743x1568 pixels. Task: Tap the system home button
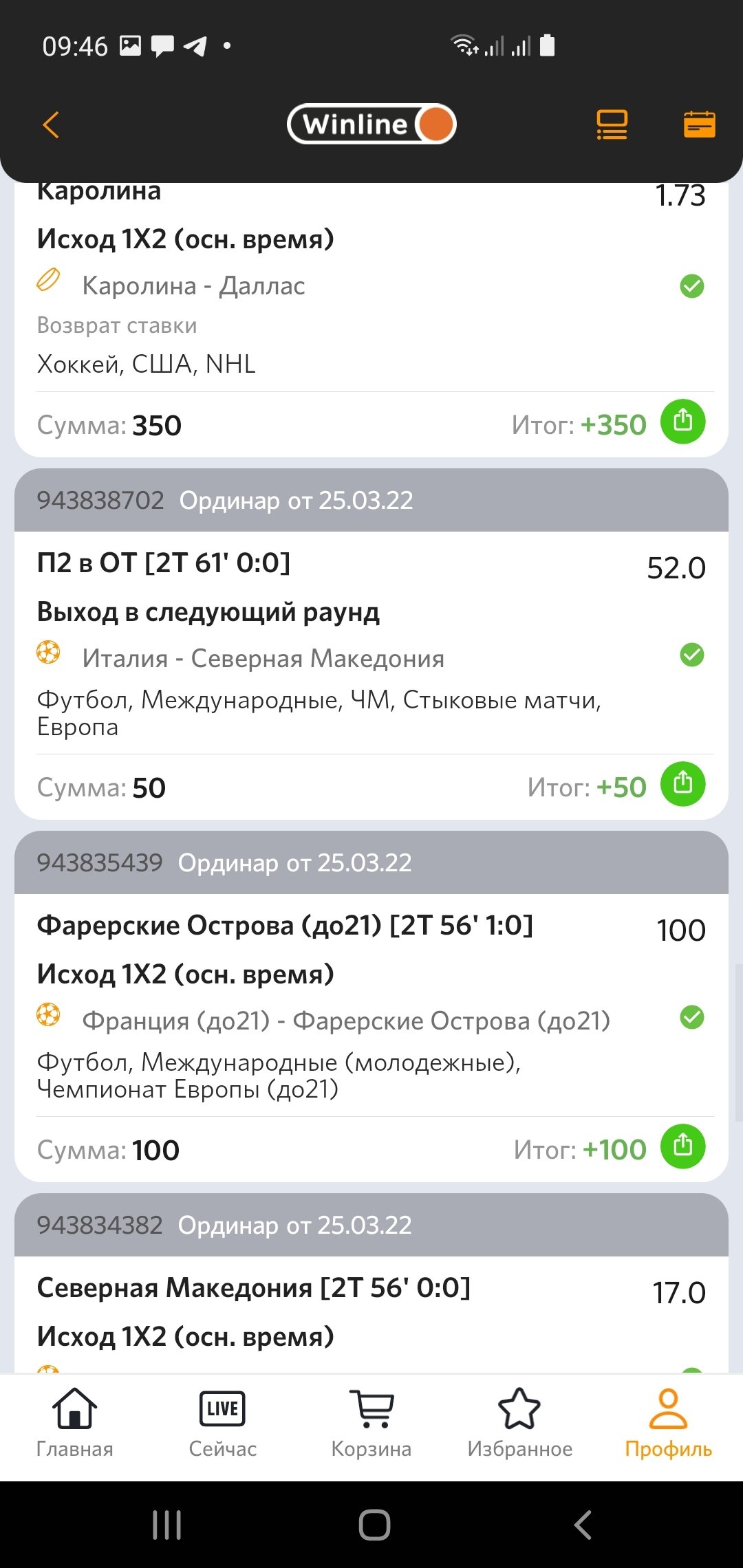click(x=374, y=1525)
